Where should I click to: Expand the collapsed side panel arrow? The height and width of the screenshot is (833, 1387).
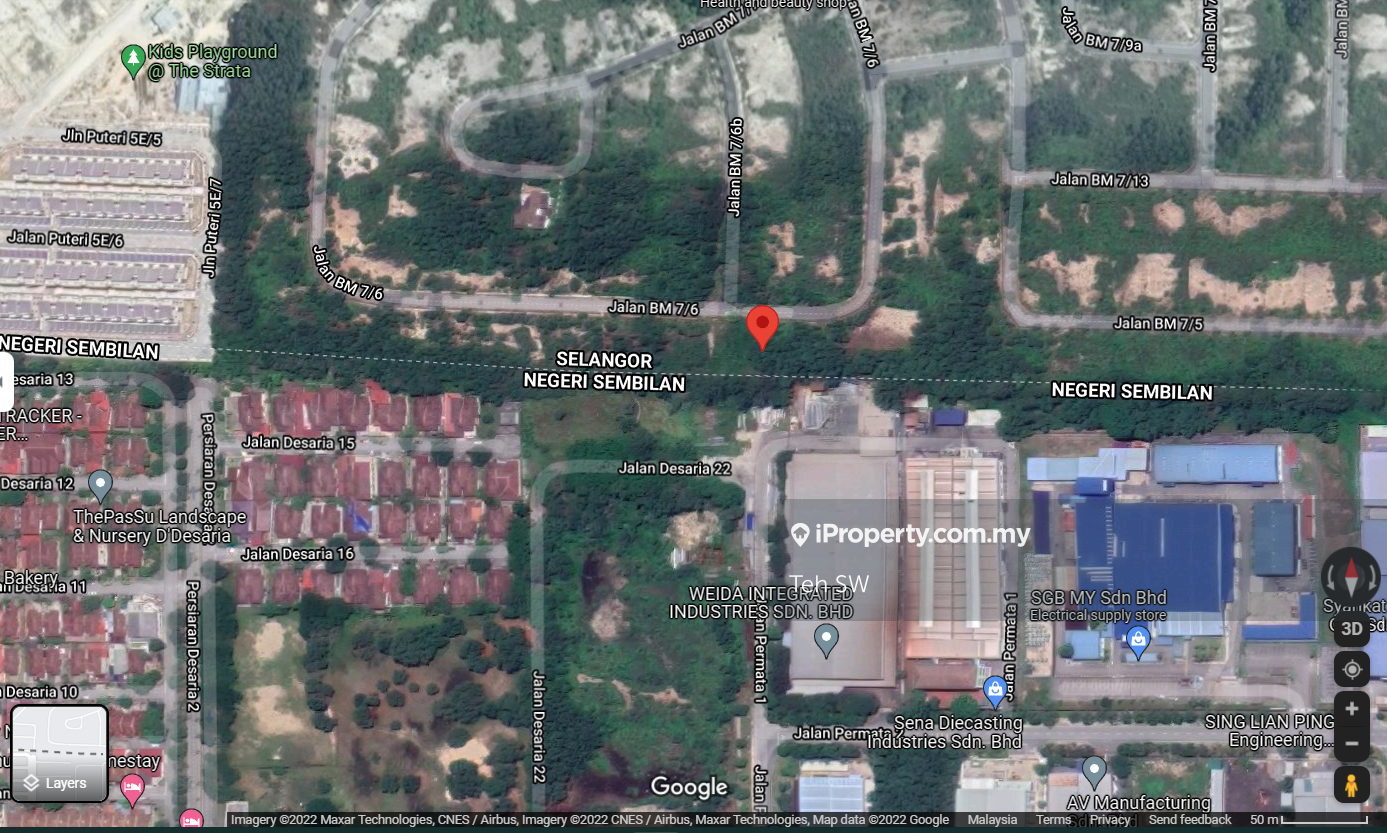(5, 381)
